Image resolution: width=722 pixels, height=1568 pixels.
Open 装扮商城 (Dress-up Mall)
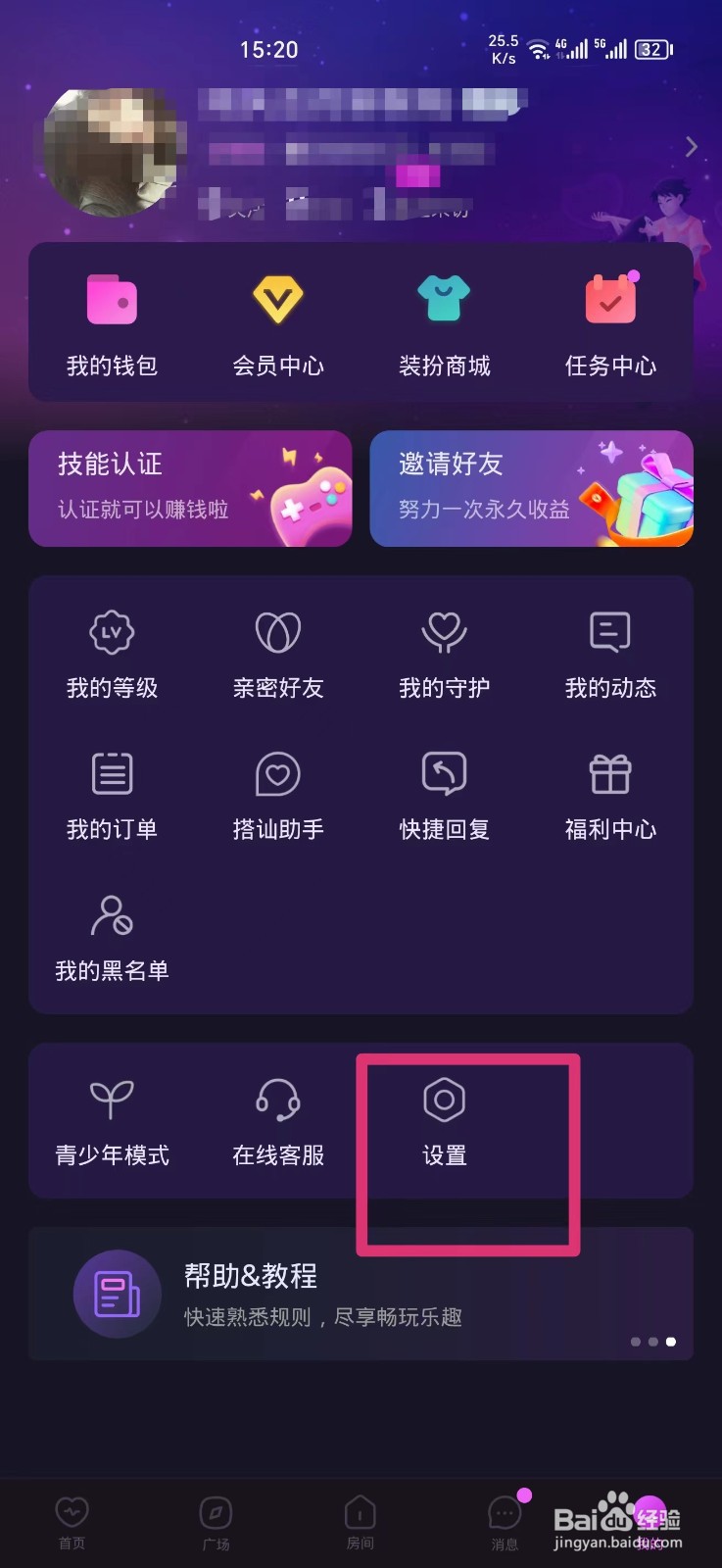(444, 323)
